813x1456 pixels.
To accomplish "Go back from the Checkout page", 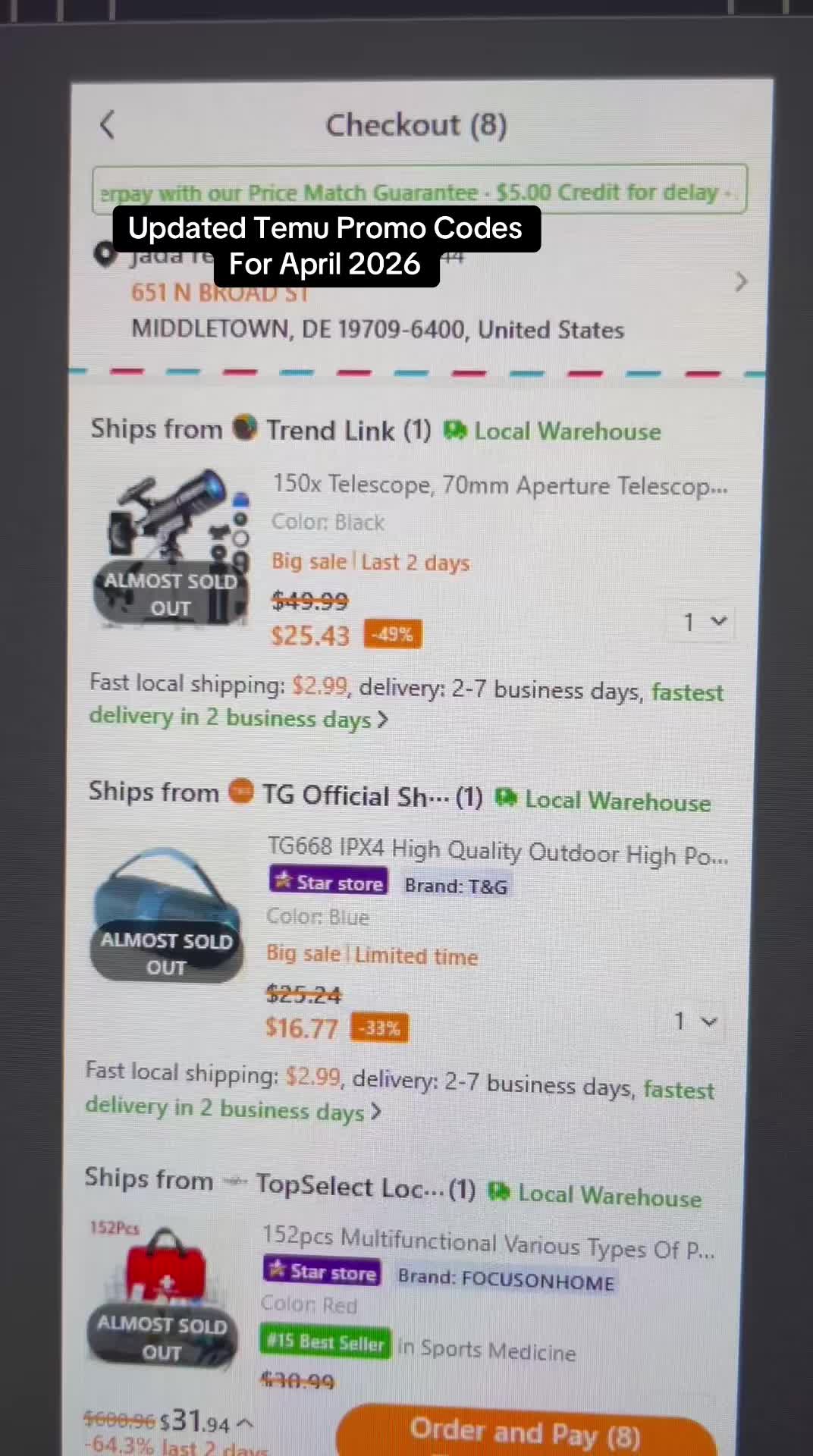I will click(x=108, y=125).
